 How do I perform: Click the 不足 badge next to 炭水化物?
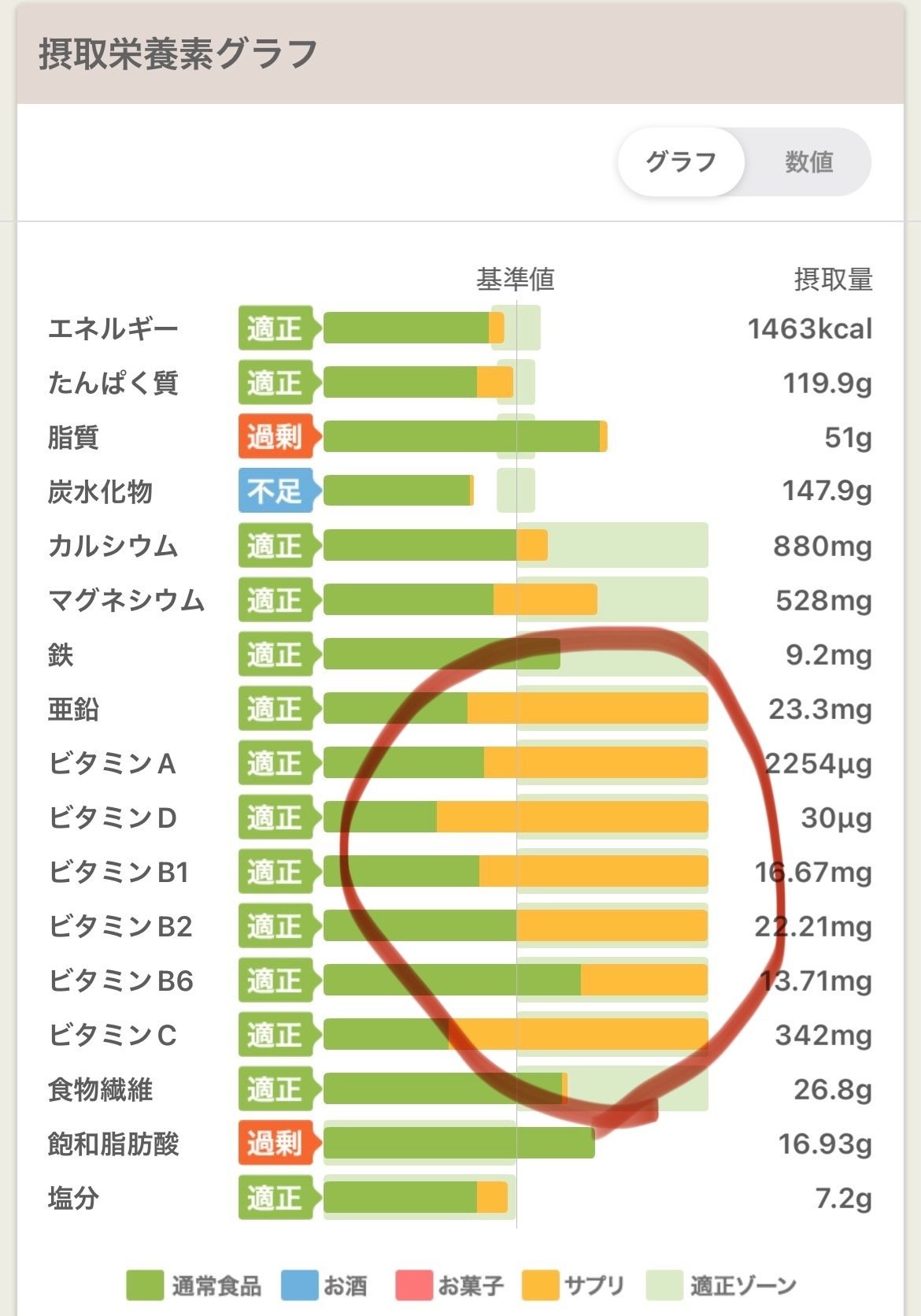click(276, 492)
